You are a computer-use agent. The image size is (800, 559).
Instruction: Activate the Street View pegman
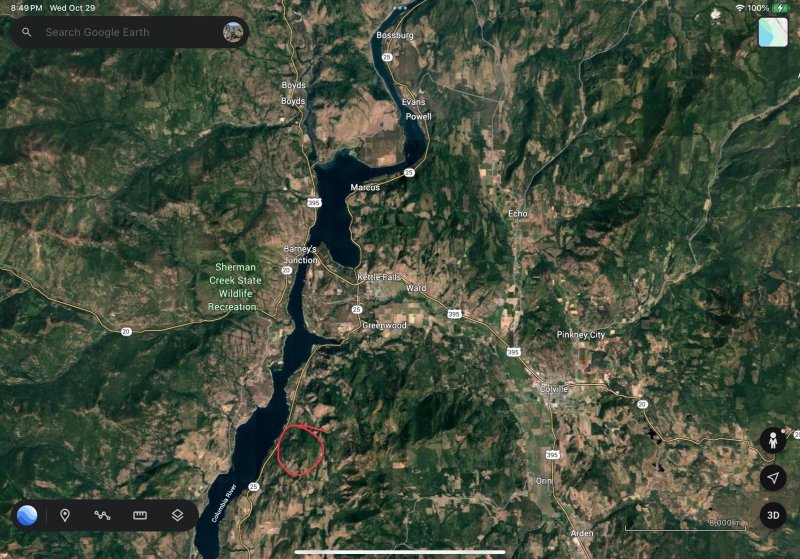(x=772, y=440)
